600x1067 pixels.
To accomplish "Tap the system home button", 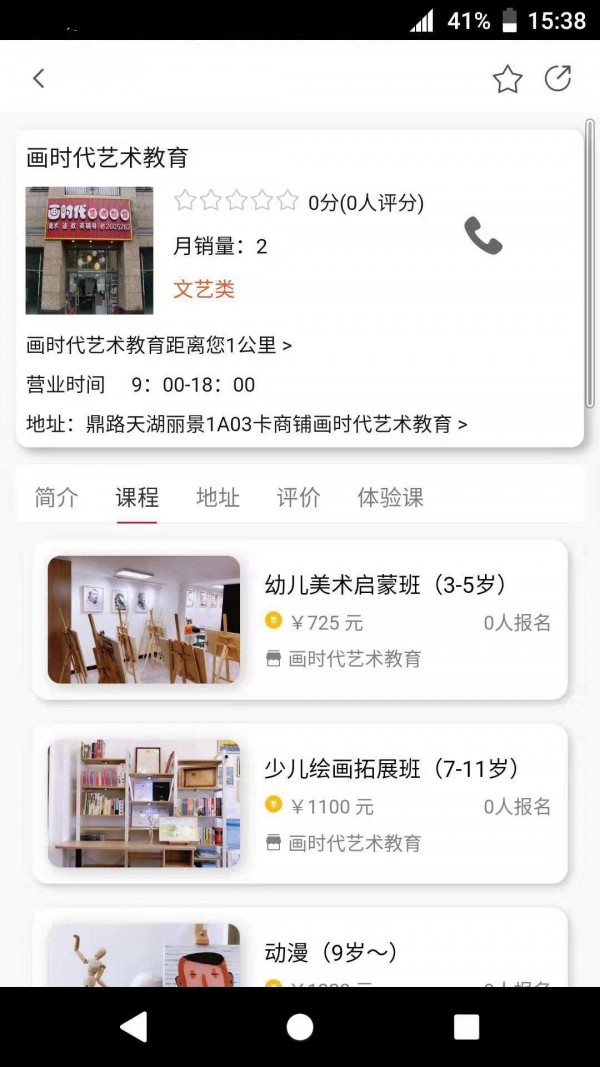I will click(300, 1027).
